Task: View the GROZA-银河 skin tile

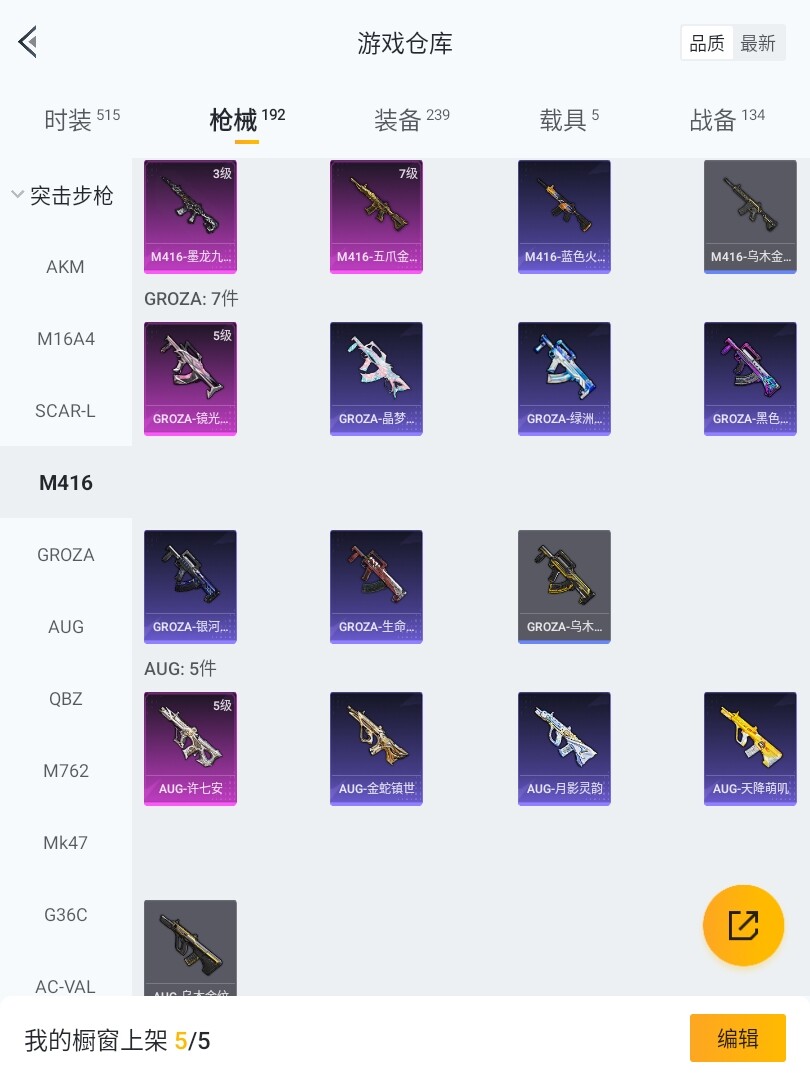Action: (190, 585)
